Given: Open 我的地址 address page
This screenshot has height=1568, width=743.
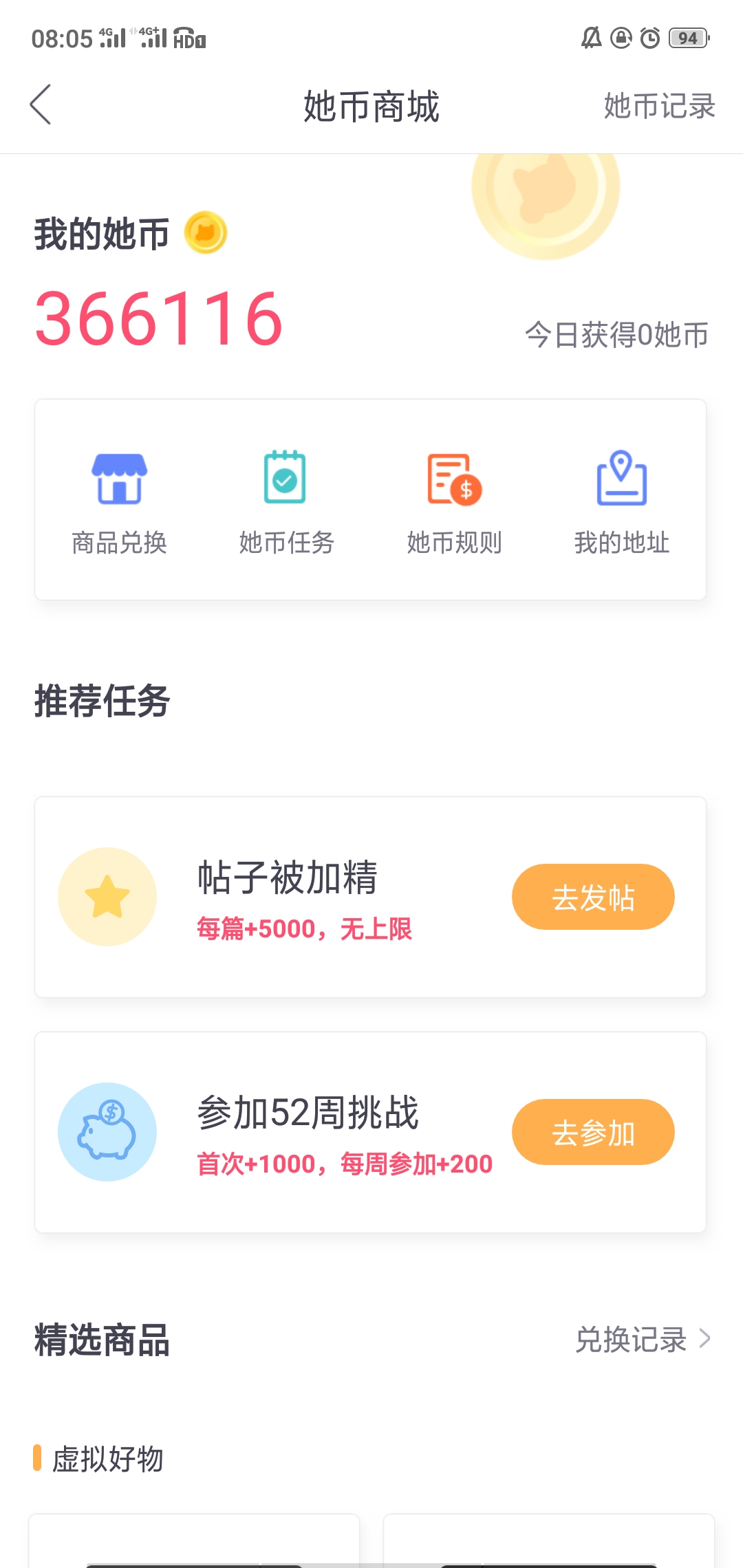Looking at the screenshot, I should point(622,502).
